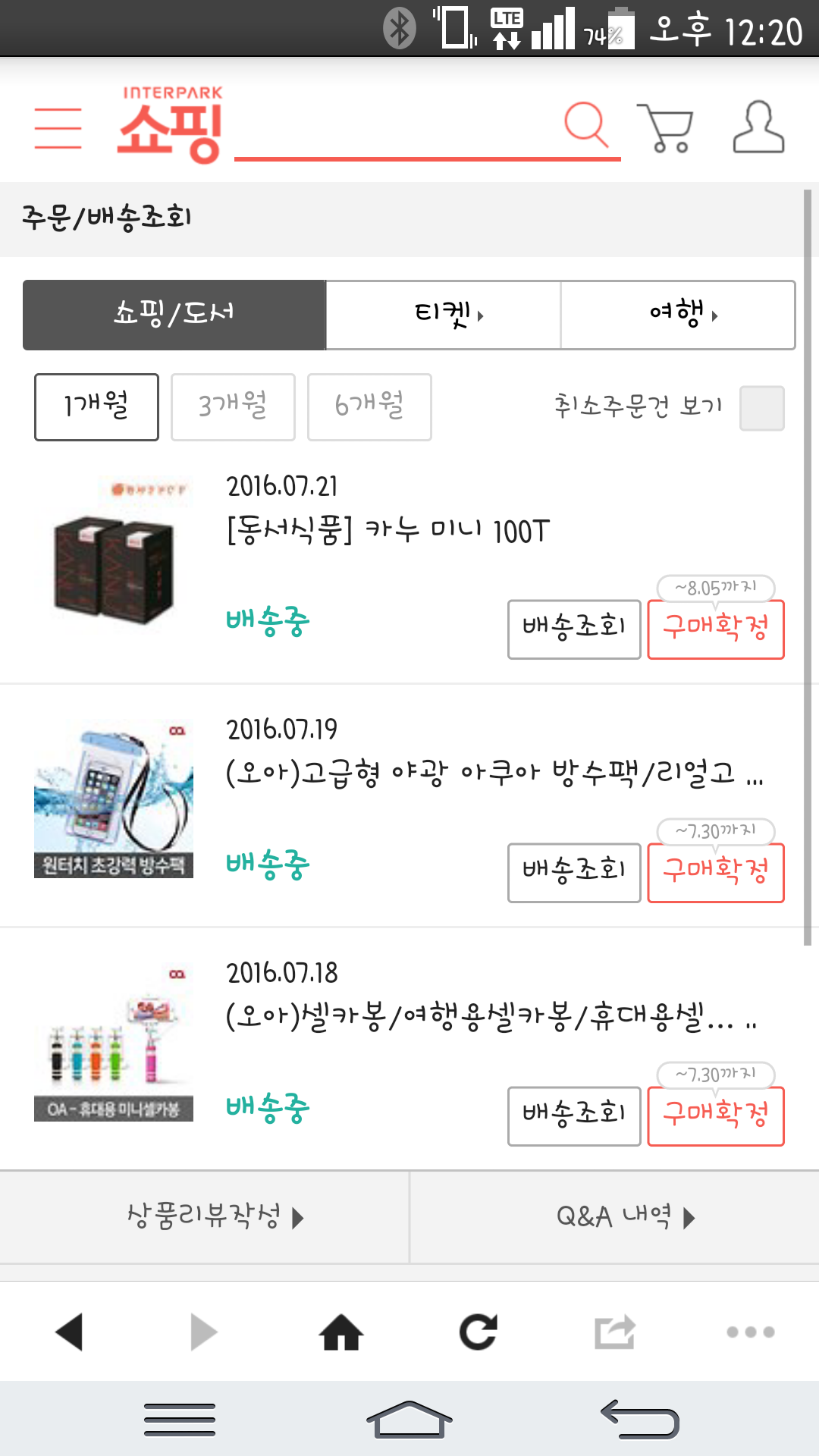Open my account profile
Screen dimensions: 819x1456
[758, 127]
